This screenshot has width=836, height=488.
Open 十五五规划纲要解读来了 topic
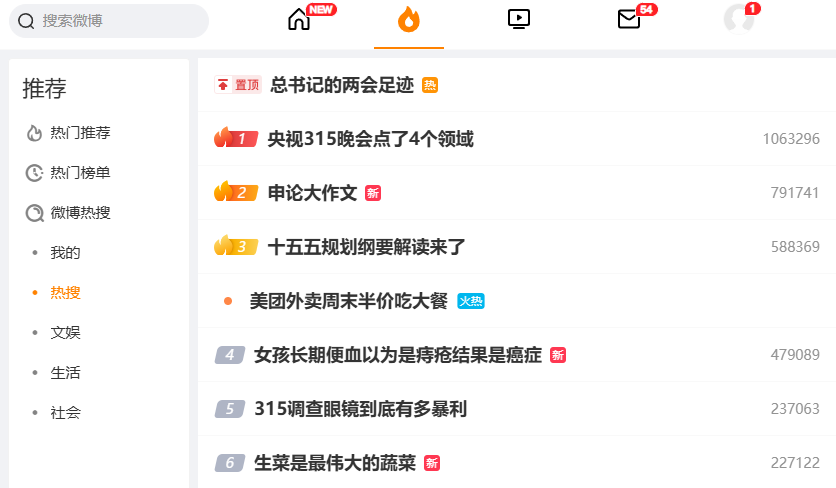366,247
